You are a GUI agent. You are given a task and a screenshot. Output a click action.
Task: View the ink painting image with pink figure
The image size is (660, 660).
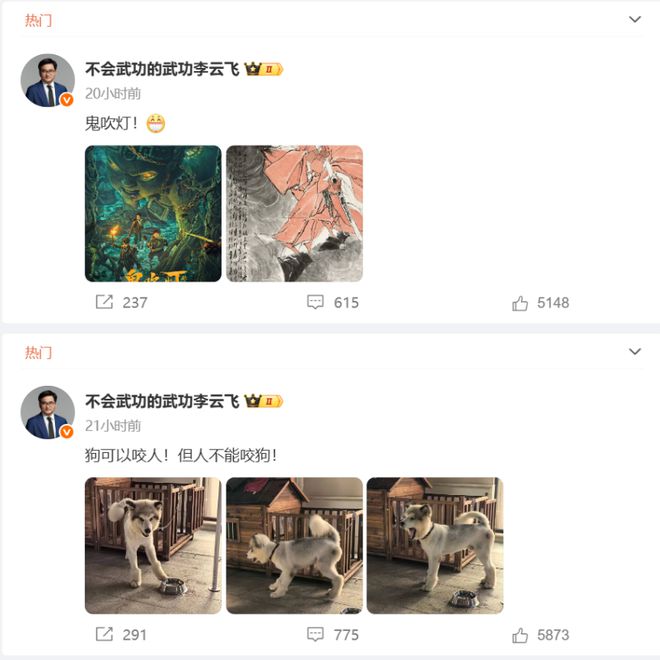(294, 213)
